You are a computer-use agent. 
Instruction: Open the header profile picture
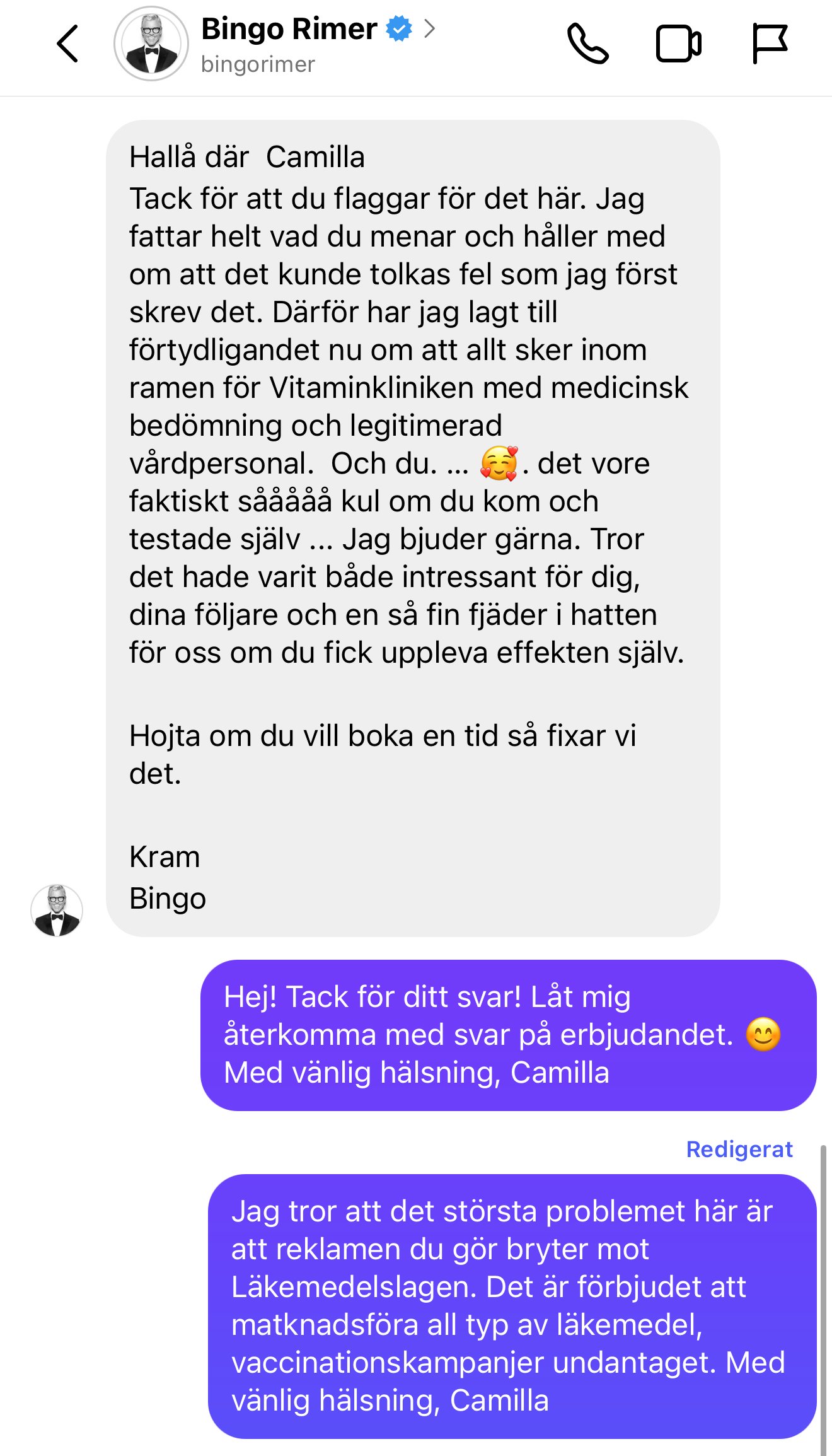click(151, 44)
